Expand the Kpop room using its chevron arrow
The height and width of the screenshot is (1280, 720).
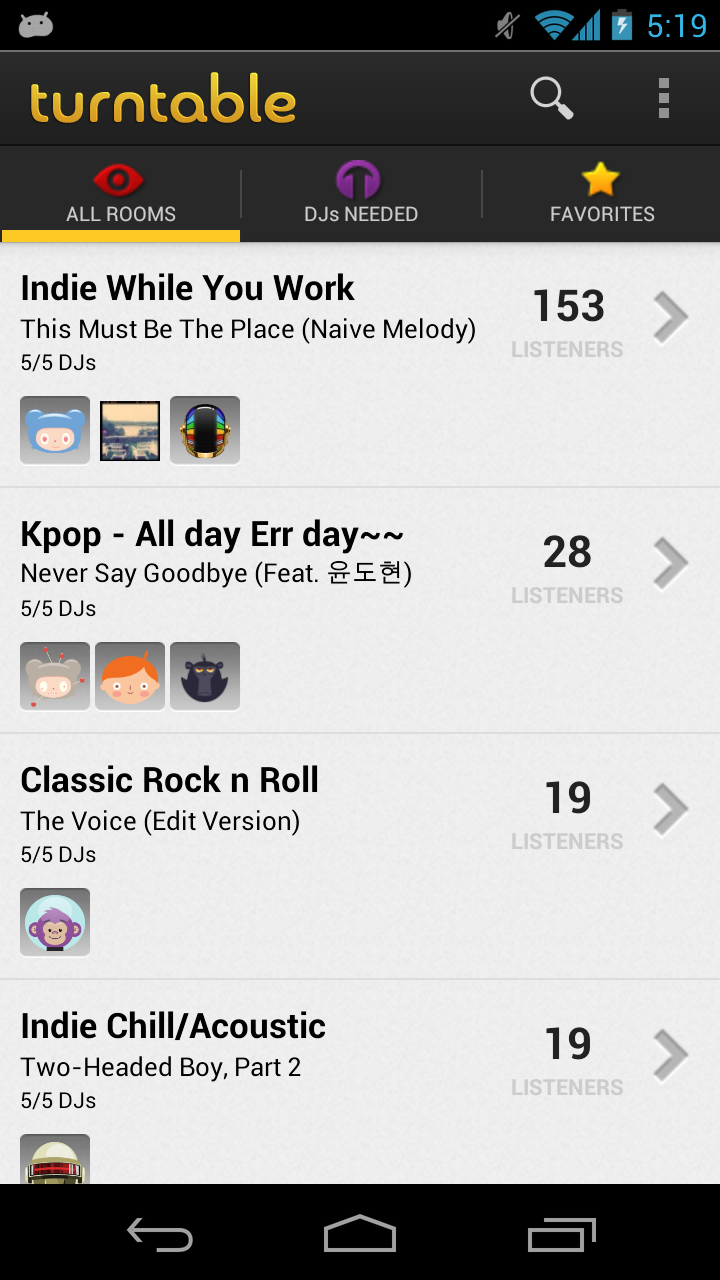tap(670, 562)
